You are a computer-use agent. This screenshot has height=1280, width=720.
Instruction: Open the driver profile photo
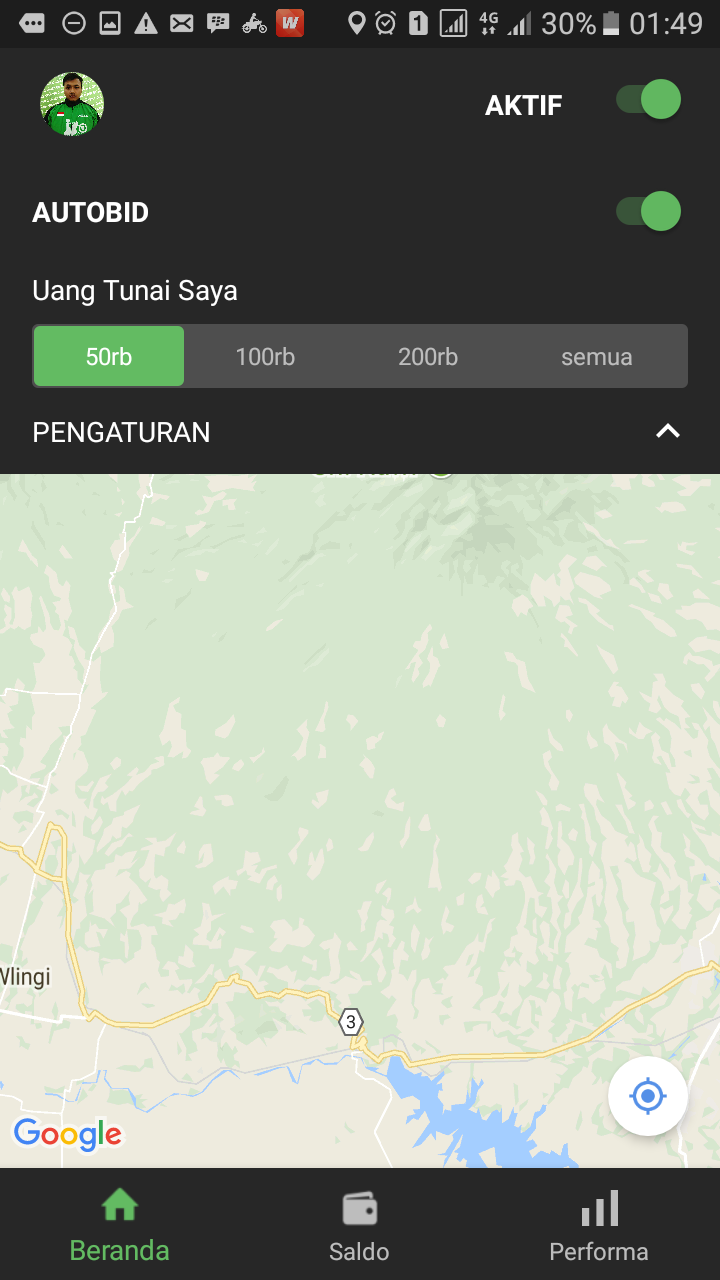(72, 105)
